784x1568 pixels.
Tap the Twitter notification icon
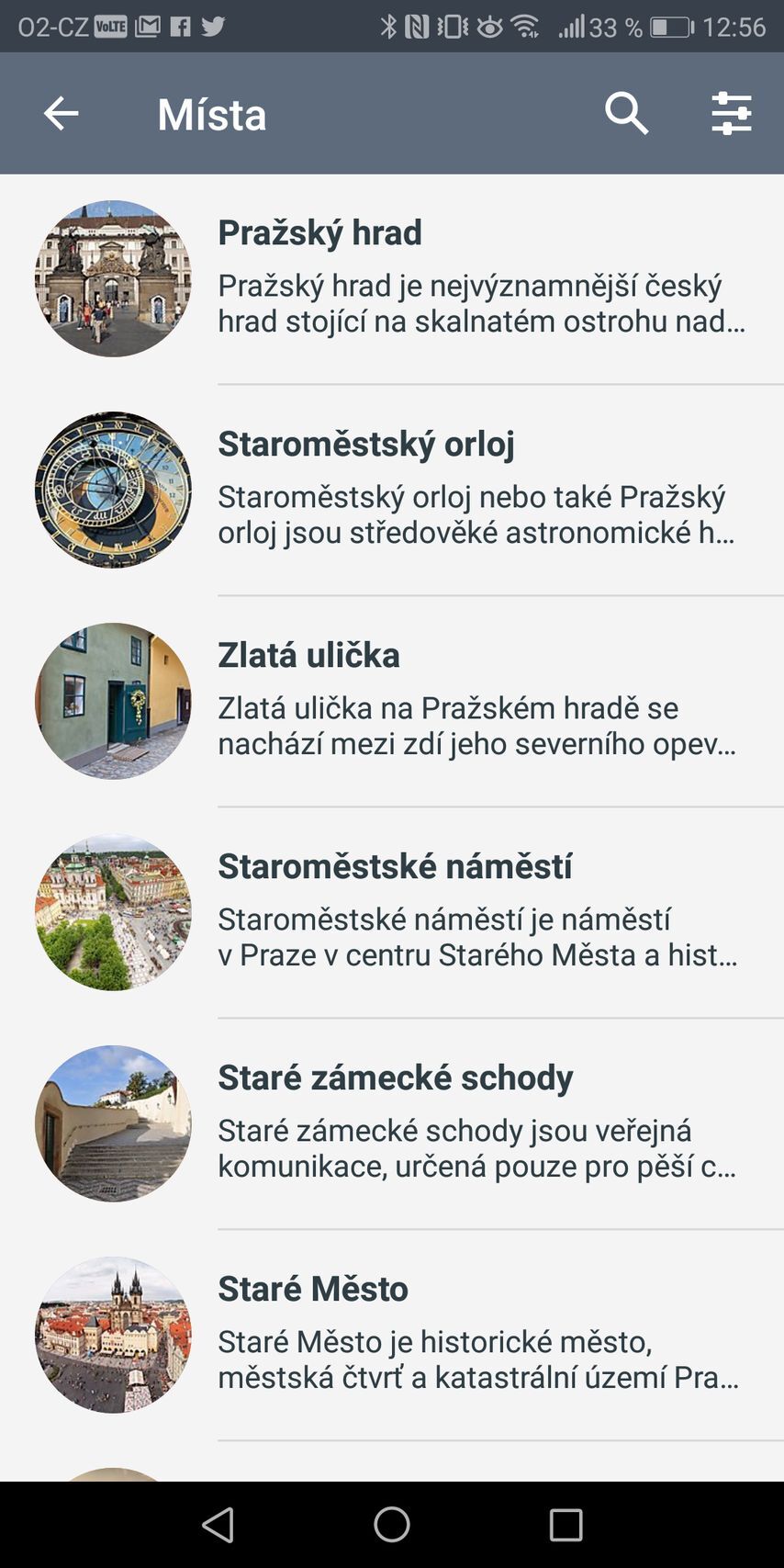click(x=213, y=28)
